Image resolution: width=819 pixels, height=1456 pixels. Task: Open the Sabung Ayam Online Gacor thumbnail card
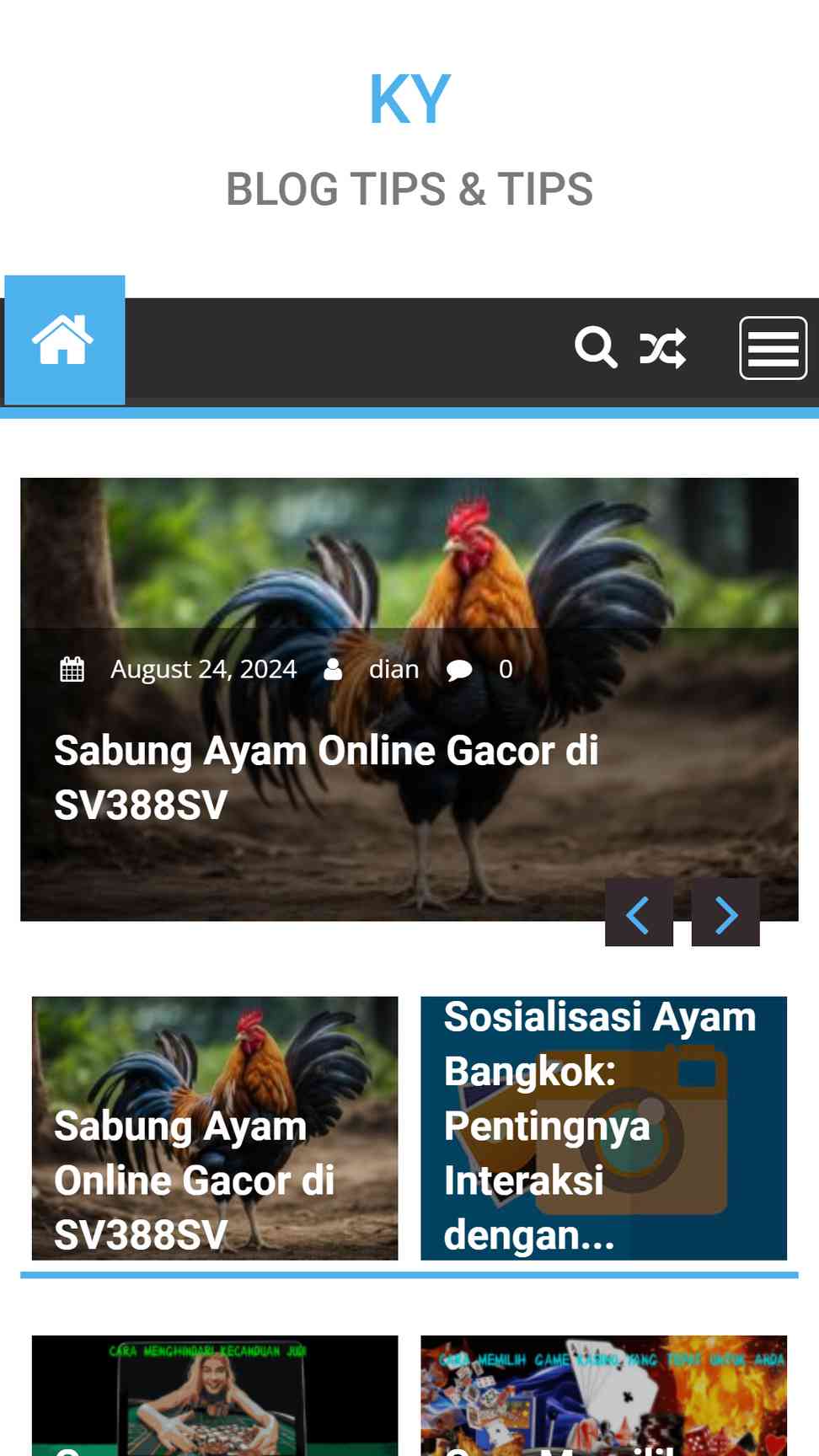point(215,1129)
